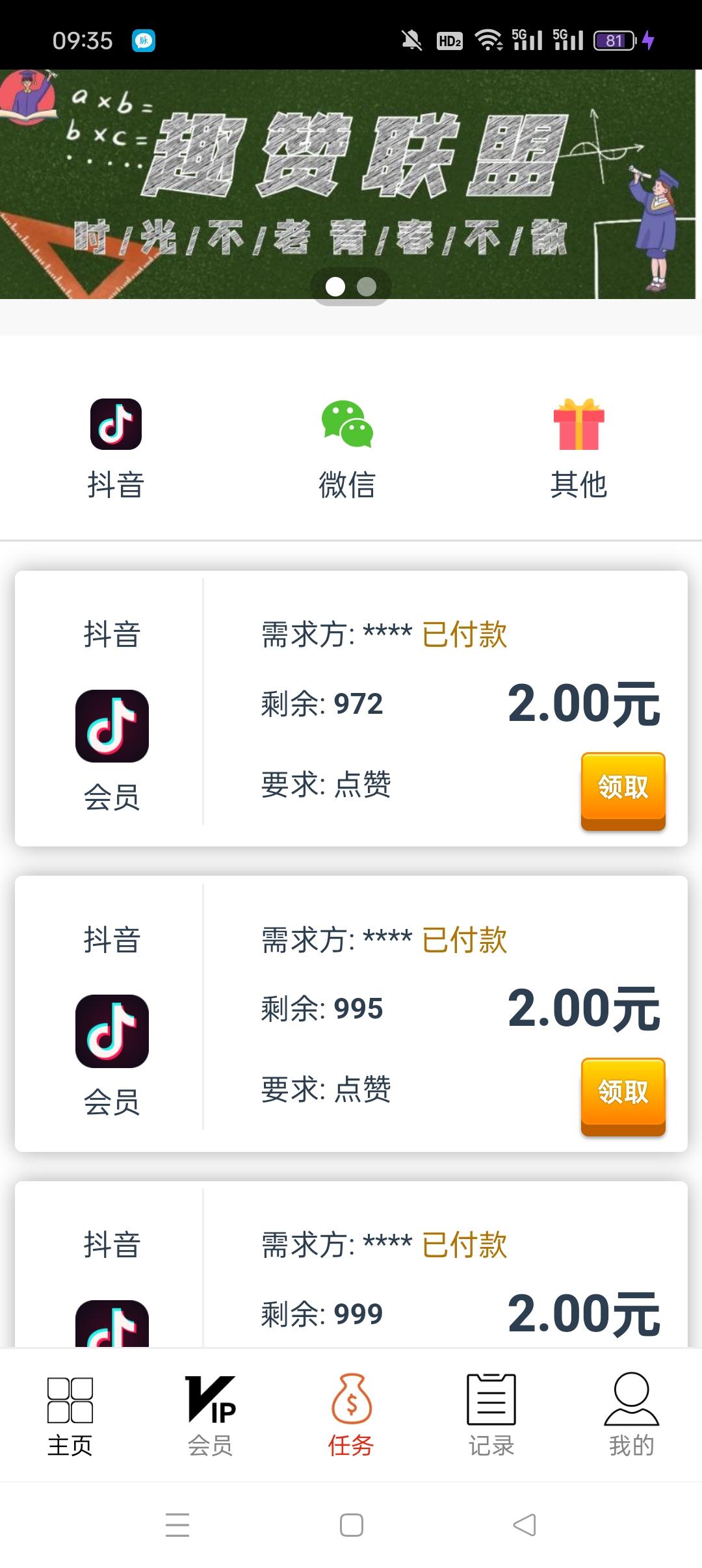Switch to the 会员 VIP tab

211,1416
